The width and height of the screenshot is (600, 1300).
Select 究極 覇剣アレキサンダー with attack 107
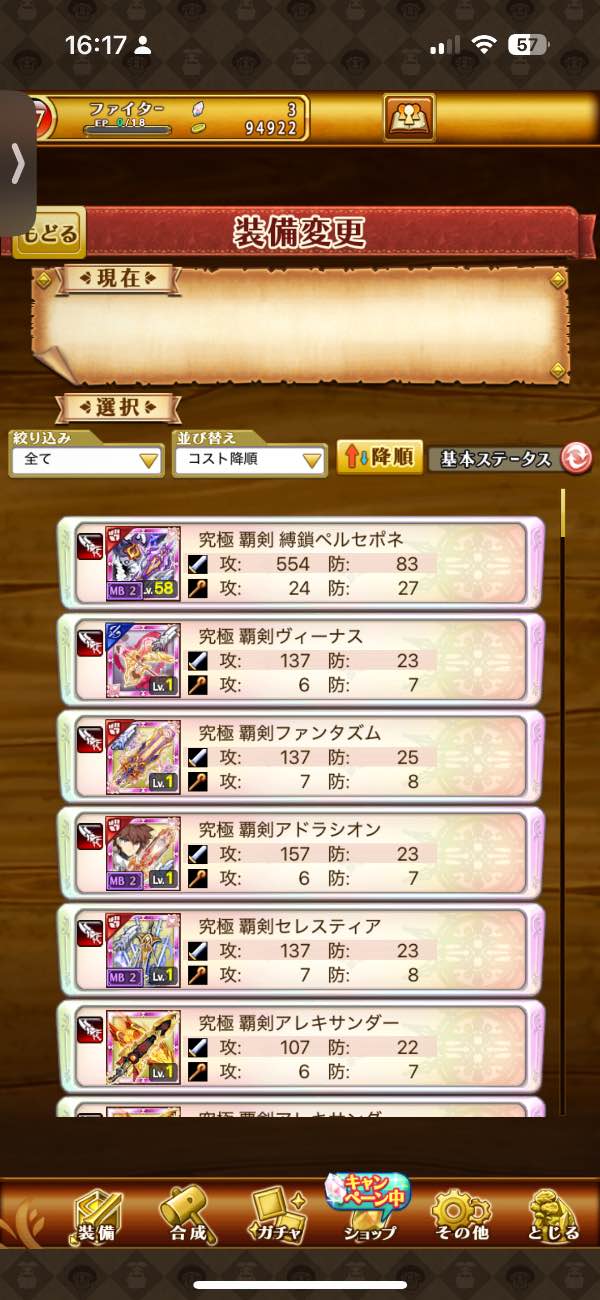point(301,1046)
